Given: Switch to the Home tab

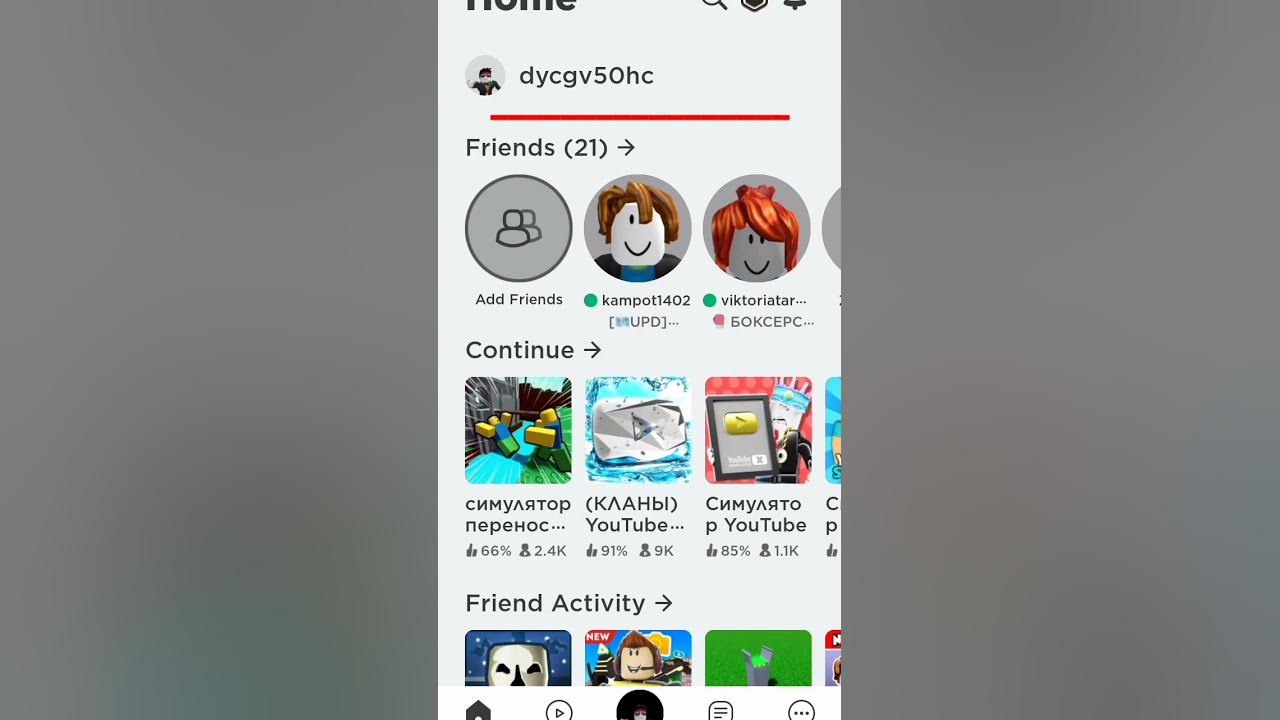Looking at the screenshot, I should click(478, 710).
